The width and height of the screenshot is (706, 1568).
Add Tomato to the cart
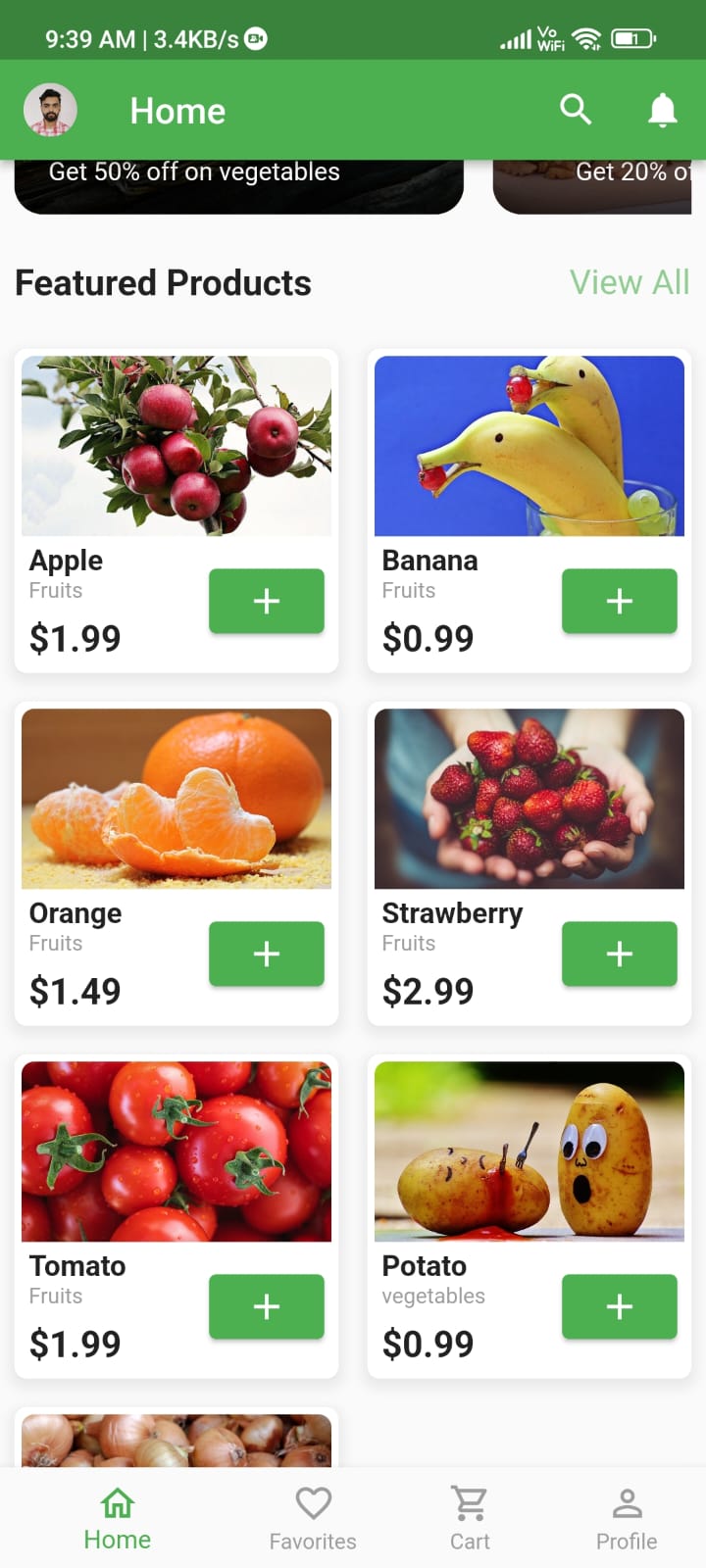click(266, 1306)
